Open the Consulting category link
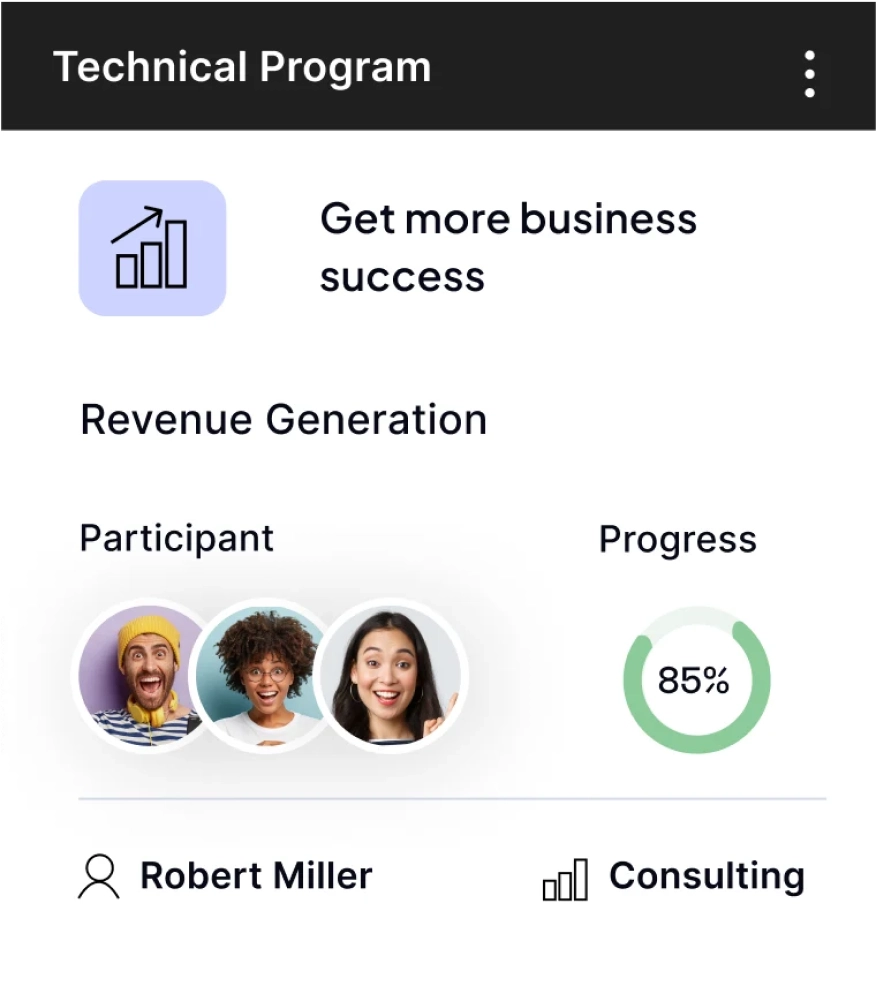This screenshot has width=876, height=981. 707,876
